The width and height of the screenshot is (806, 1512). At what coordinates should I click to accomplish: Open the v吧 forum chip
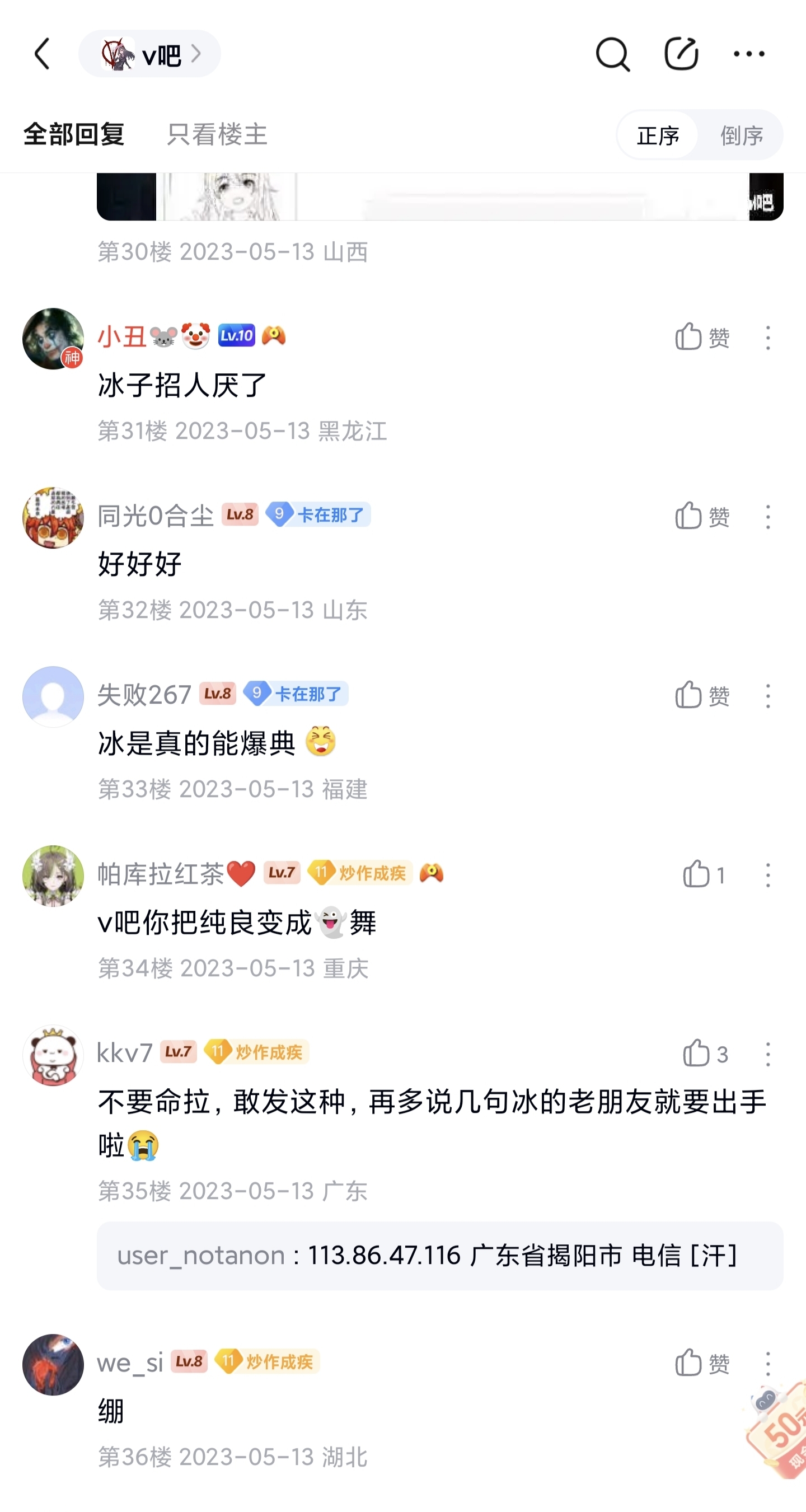(149, 54)
